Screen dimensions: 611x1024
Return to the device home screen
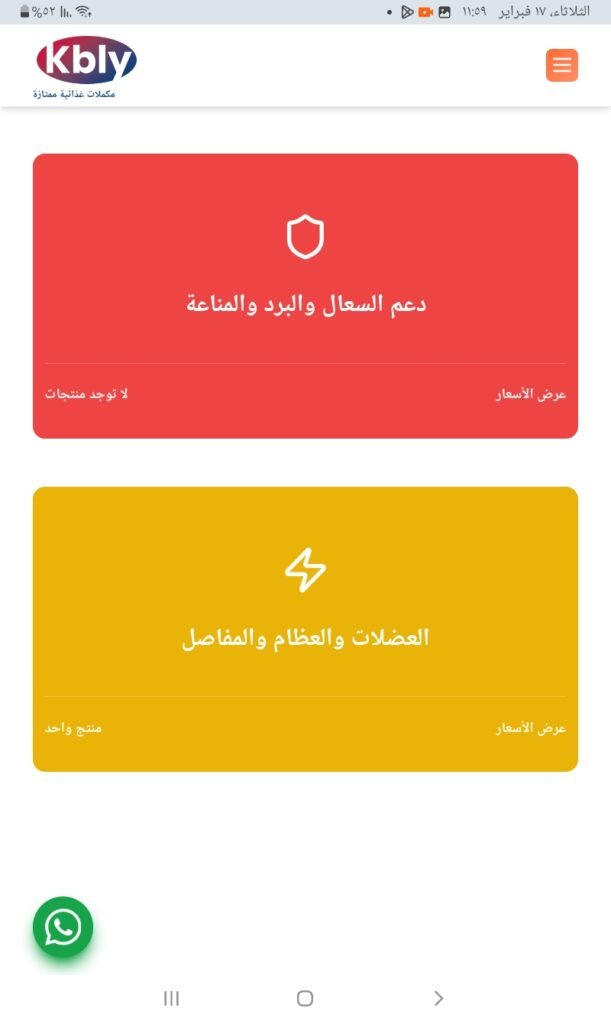point(305,998)
